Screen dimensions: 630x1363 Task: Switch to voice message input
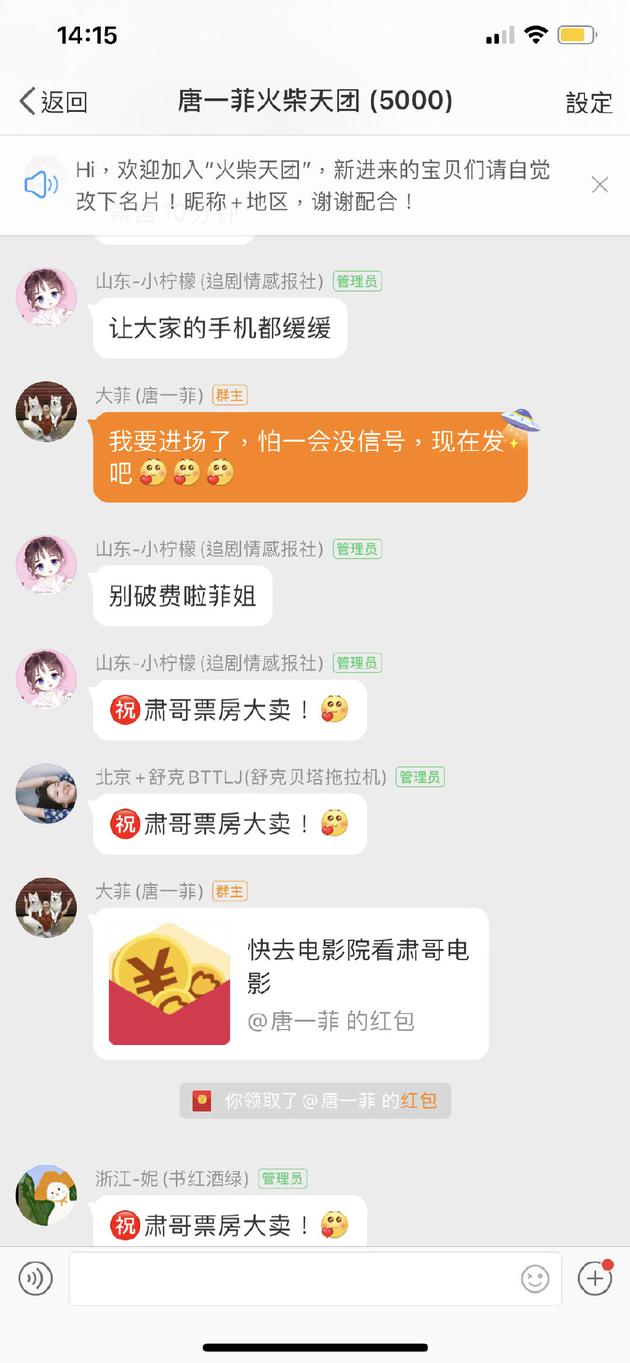point(35,1278)
